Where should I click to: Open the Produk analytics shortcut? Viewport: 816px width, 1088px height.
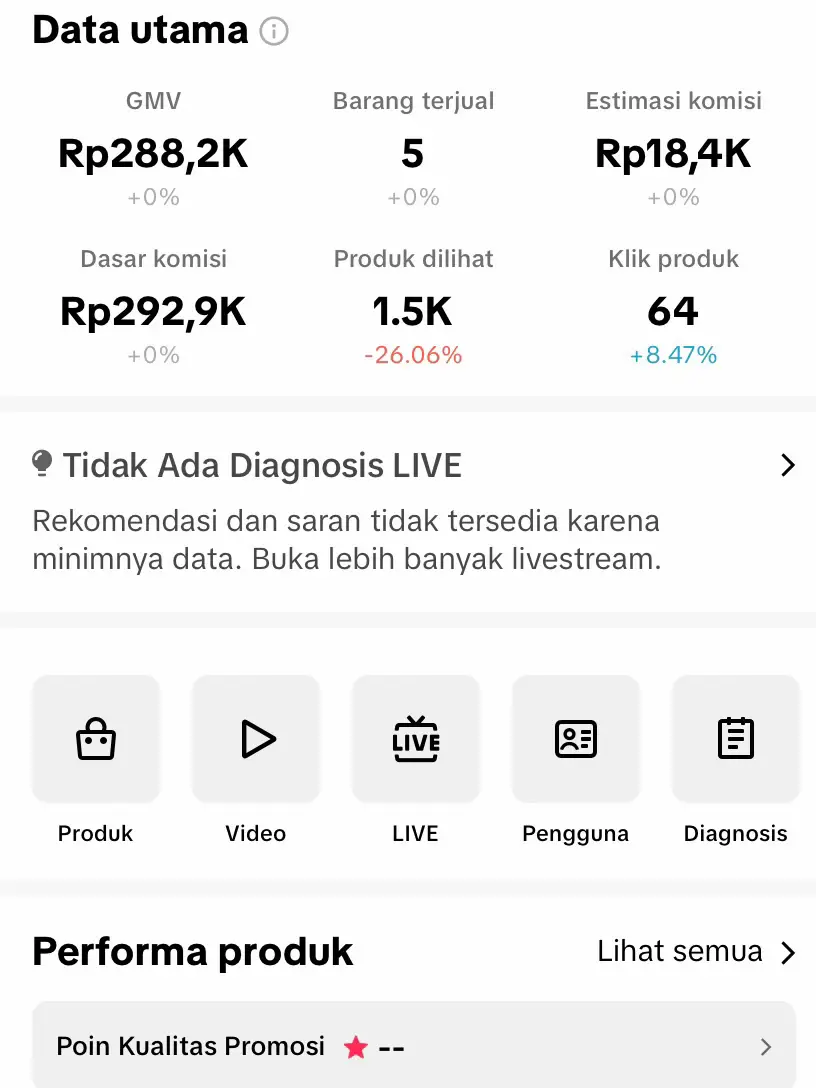coord(96,740)
